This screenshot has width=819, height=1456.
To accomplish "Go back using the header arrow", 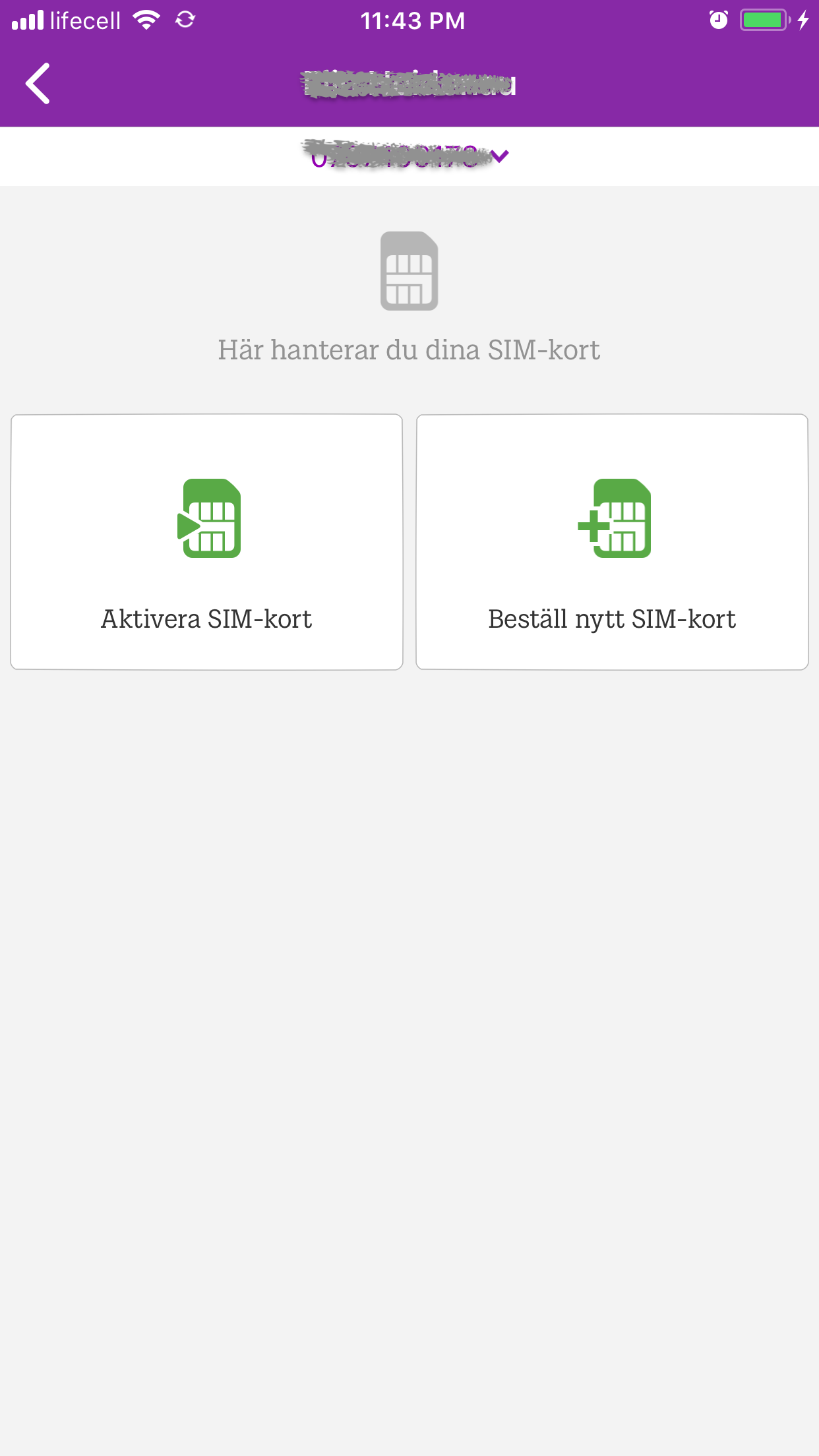I will tap(38, 84).
